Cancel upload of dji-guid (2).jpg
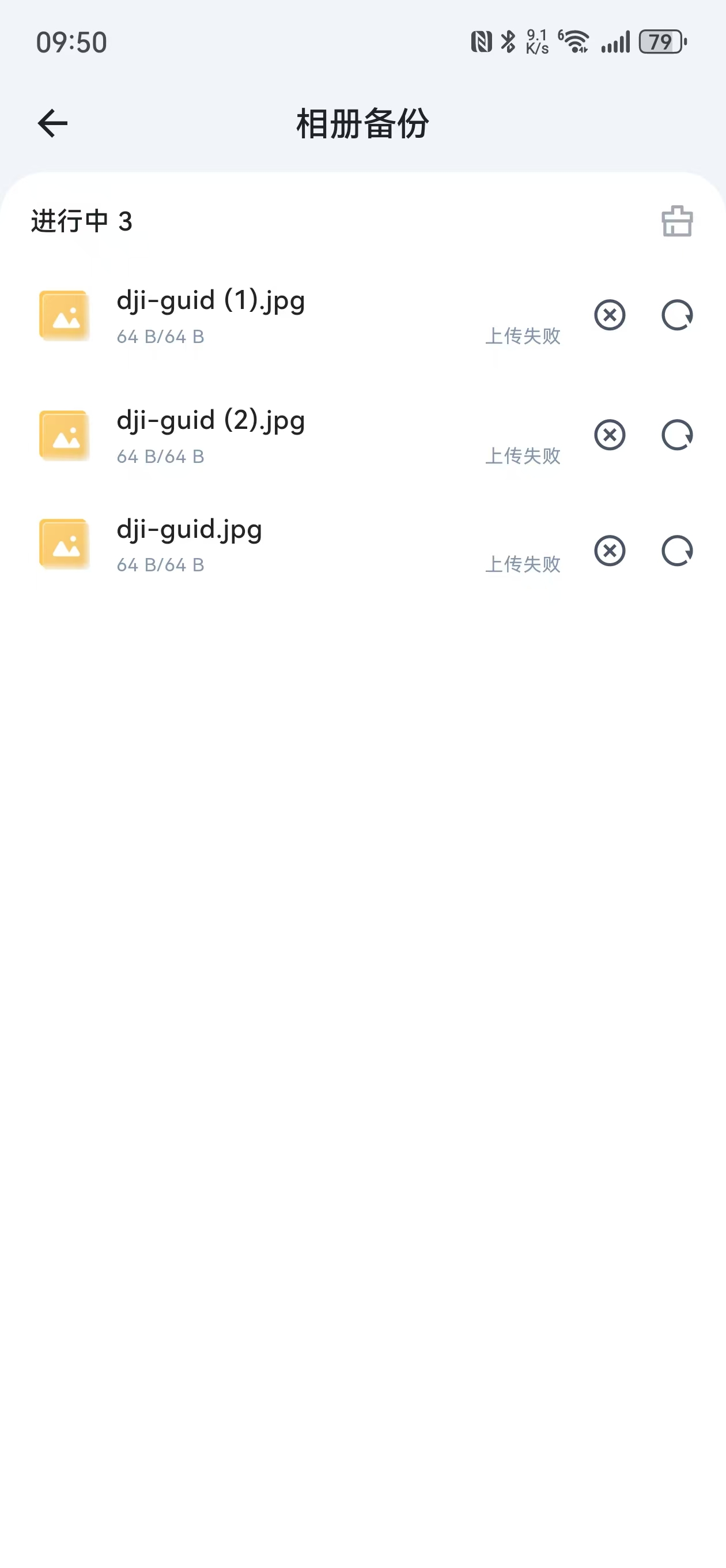This screenshot has height=1568, width=726. [x=610, y=435]
